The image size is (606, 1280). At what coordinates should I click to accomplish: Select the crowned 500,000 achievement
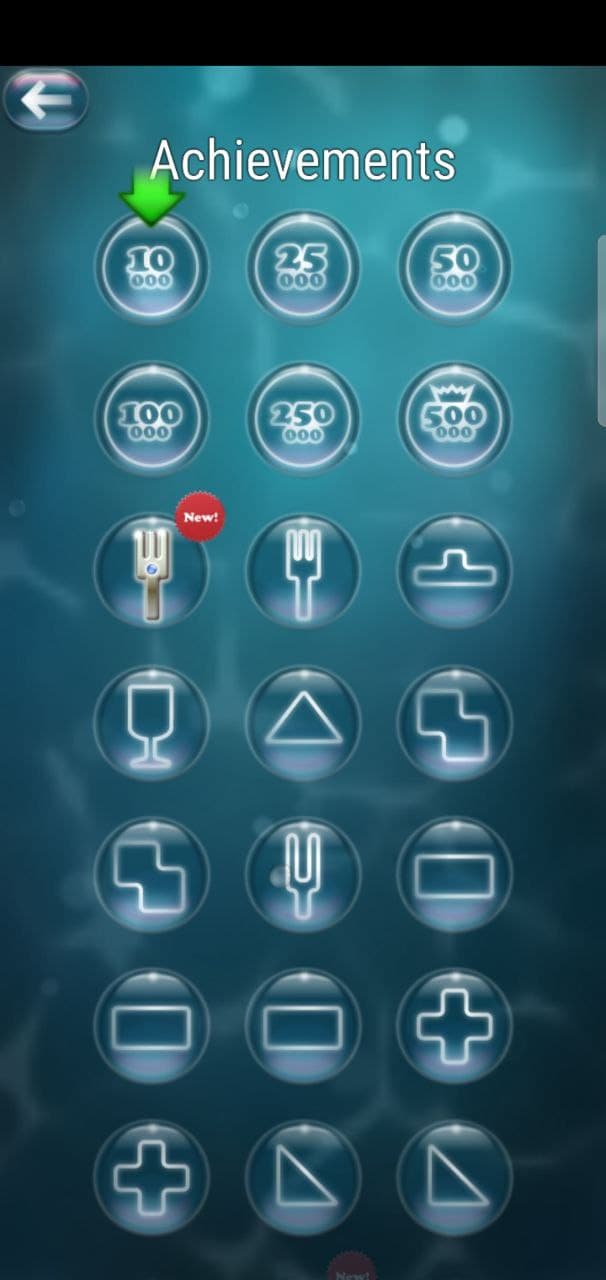(455, 418)
